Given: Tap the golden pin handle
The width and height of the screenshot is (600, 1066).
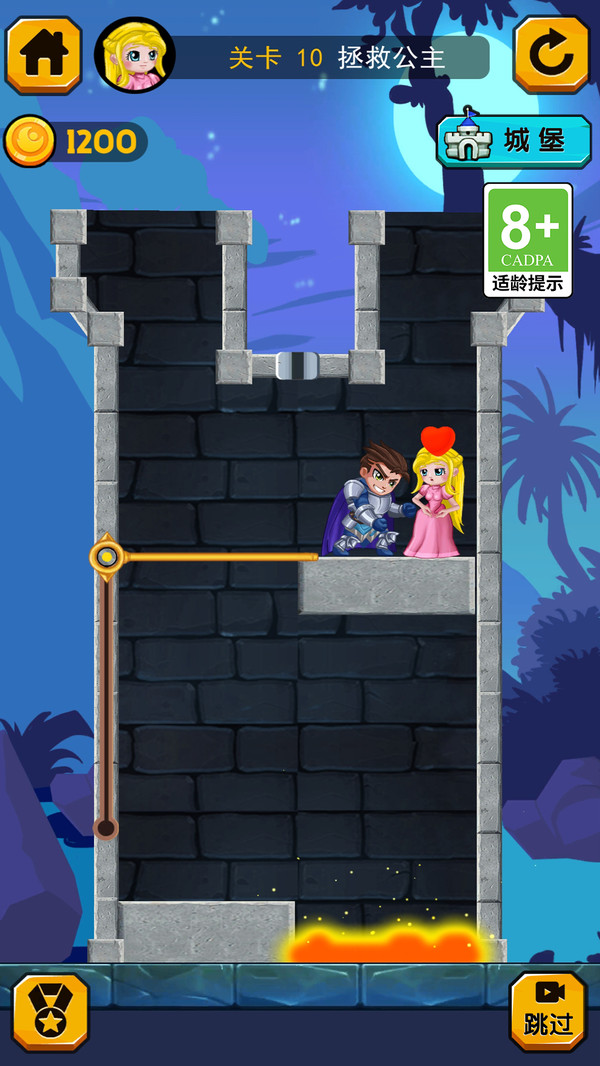Looking at the screenshot, I should 106,557.
